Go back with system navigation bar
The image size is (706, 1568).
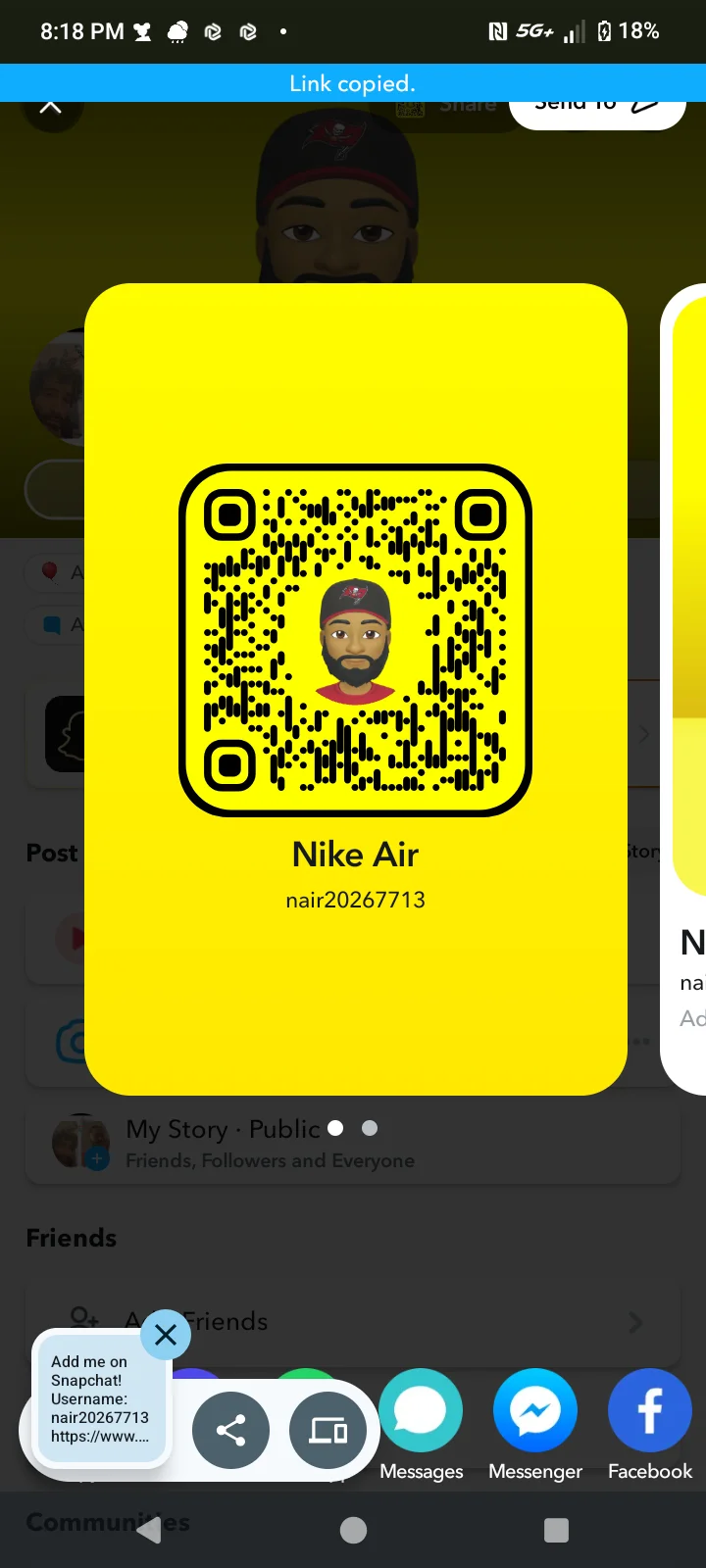click(x=149, y=1530)
